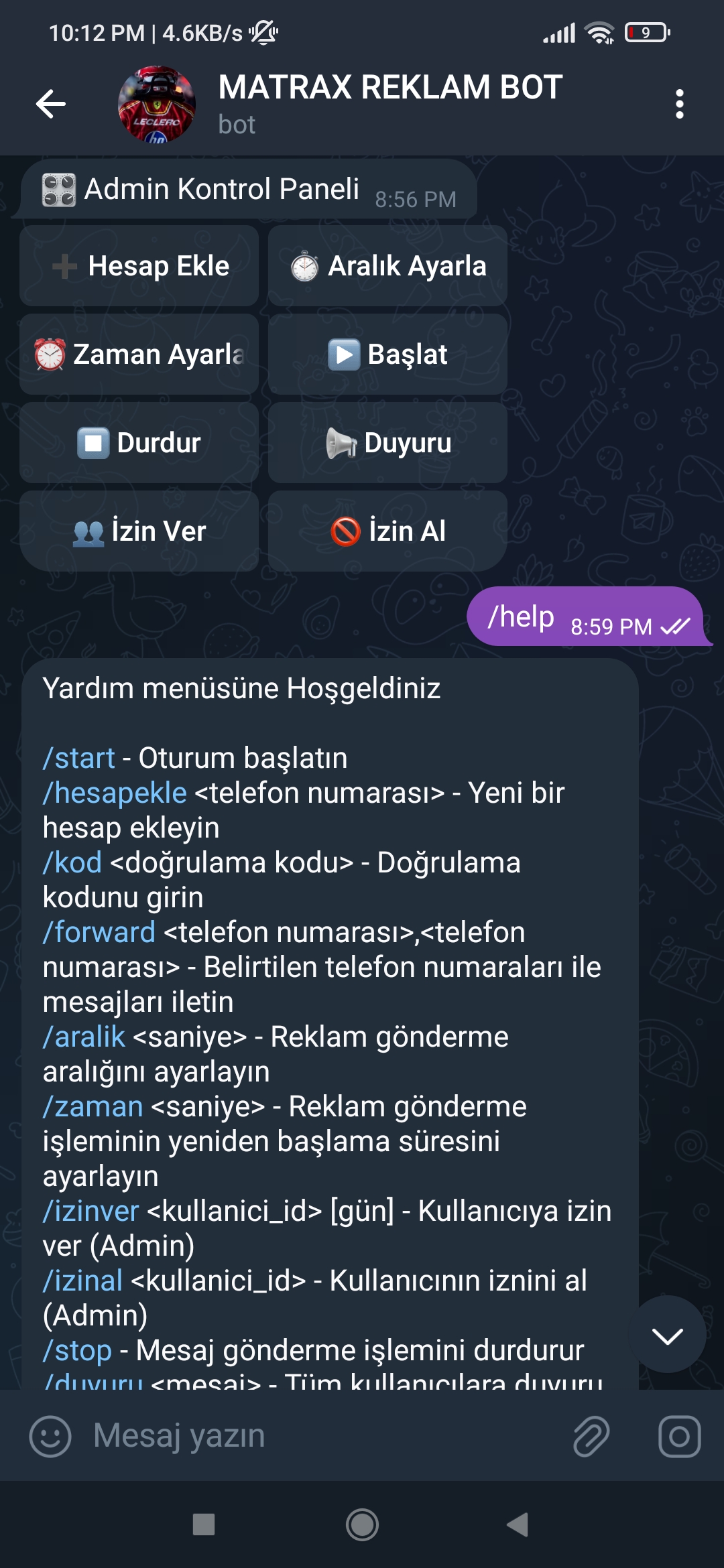Screen dimensions: 724x1568
Task: Open the emoji picker
Action: (50, 1436)
